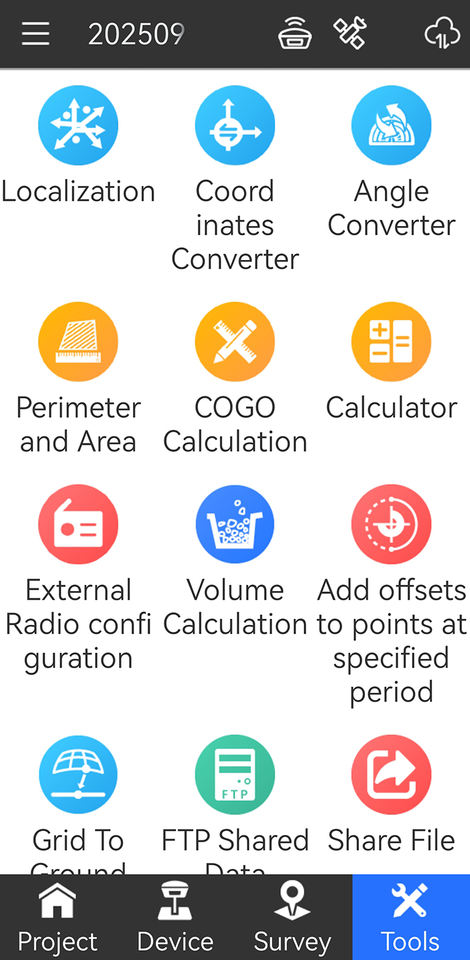Go to the Survey tab
Image resolution: width=470 pixels, height=960 pixels.
point(294,917)
